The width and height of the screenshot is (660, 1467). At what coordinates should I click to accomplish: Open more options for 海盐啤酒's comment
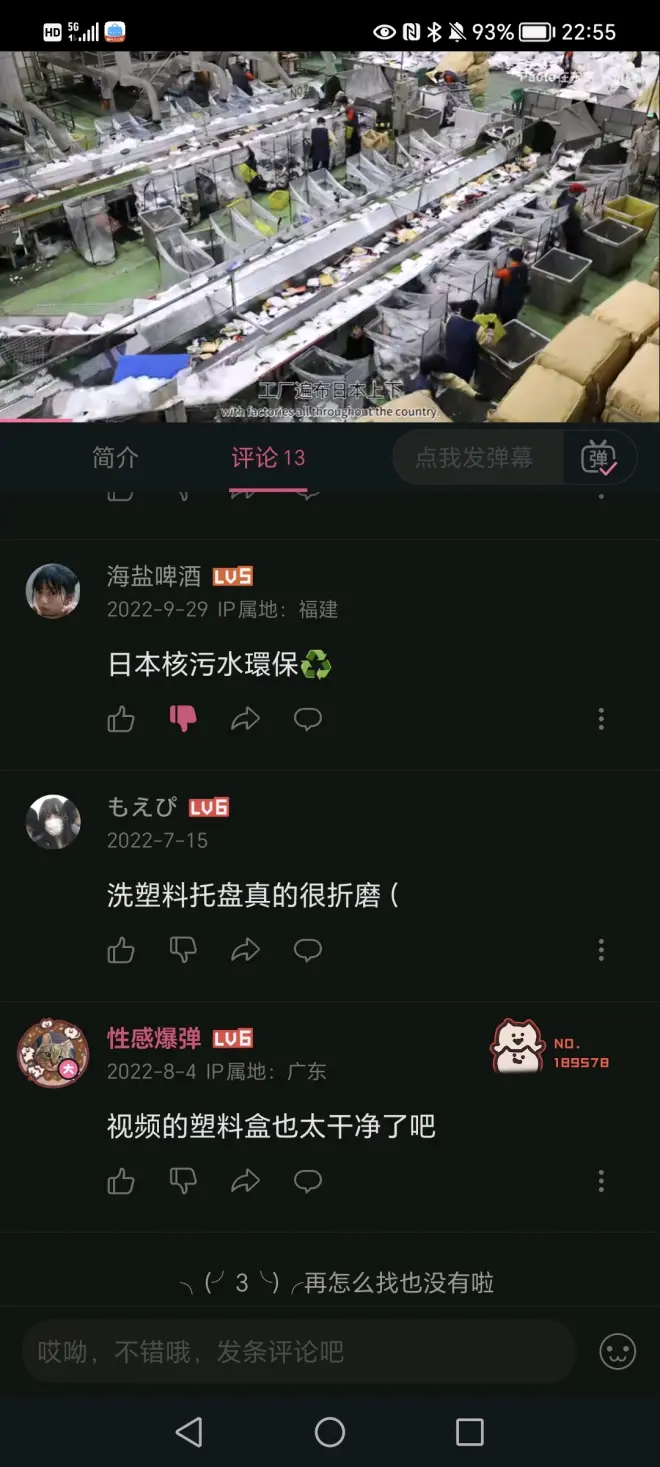pos(601,719)
